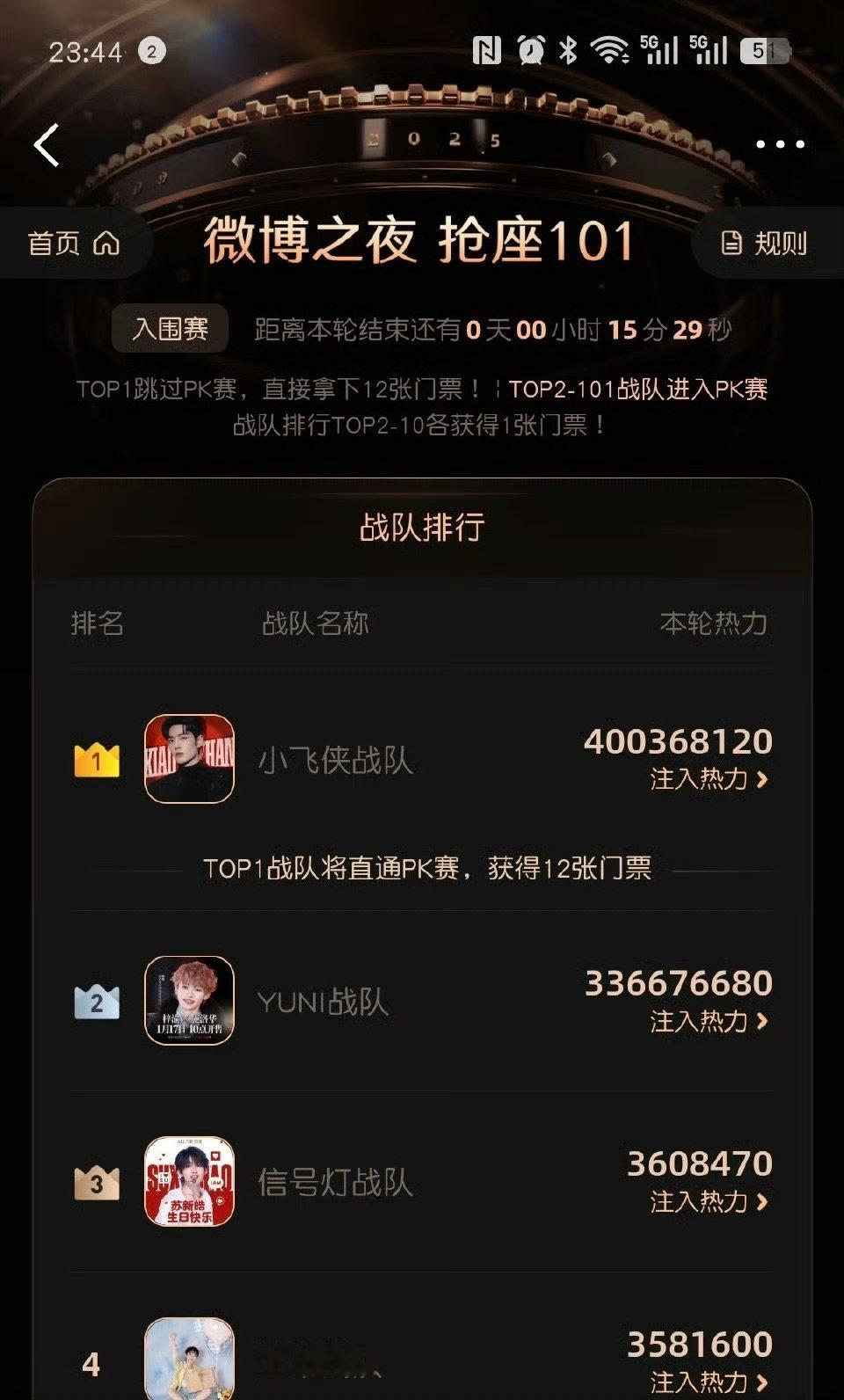Click the back arrow at top left
Image resolution: width=844 pixels, height=1400 pixels.
tap(46, 142)
